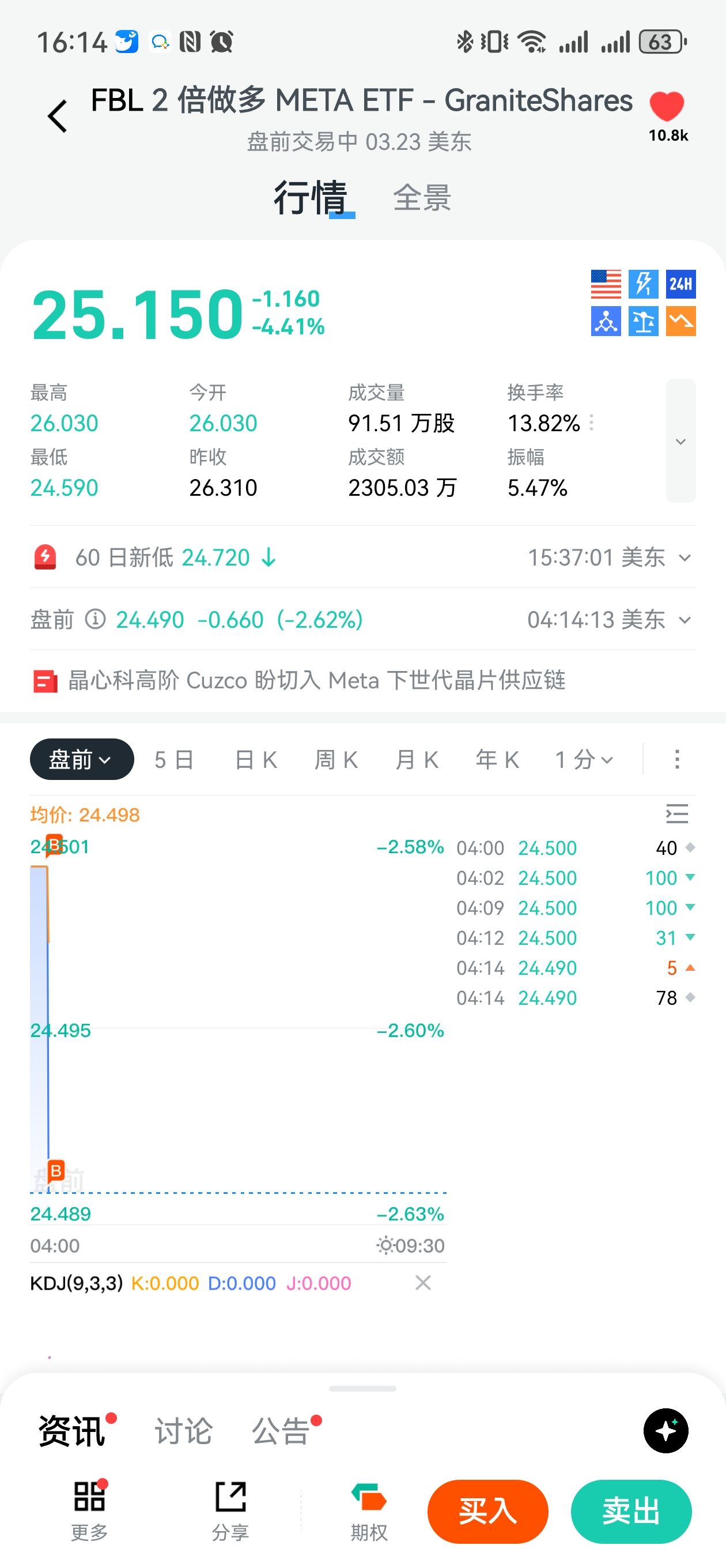Expand the quote details chevron
This screenshot has width=726, height=1568.
[680, 440]
